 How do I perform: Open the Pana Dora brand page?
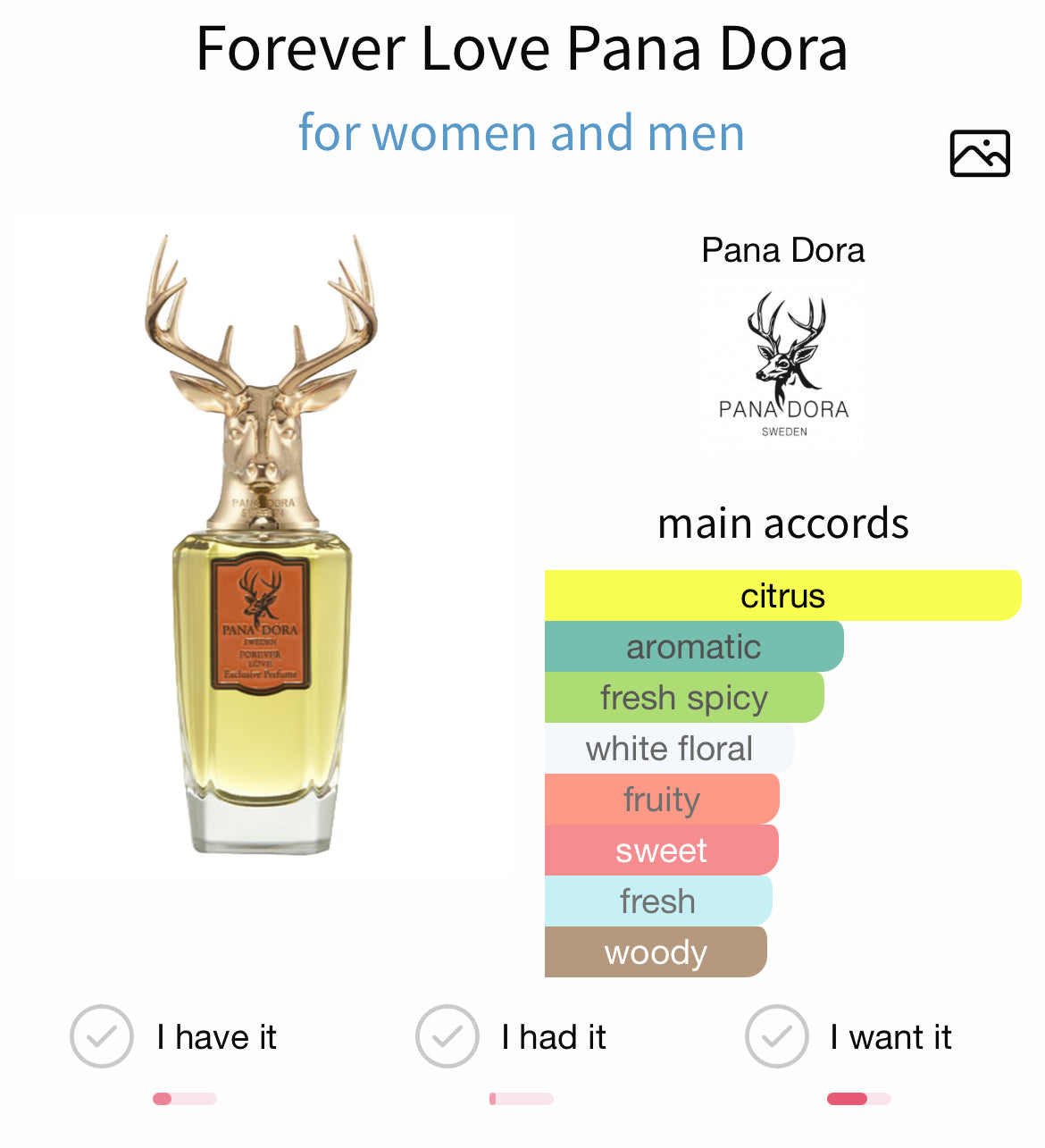click(783, 251)
